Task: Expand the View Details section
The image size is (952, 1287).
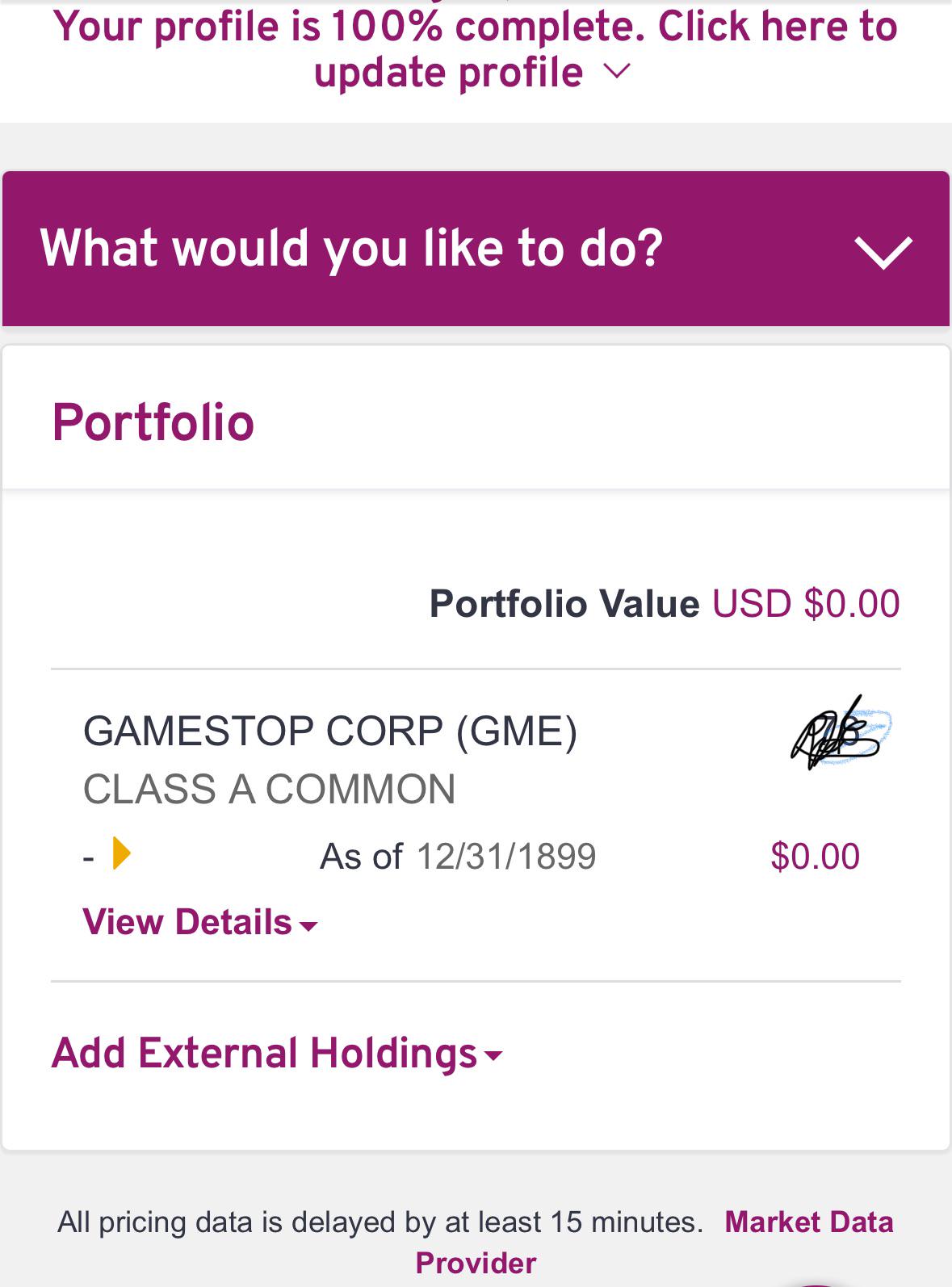Action: coord(187,922)
